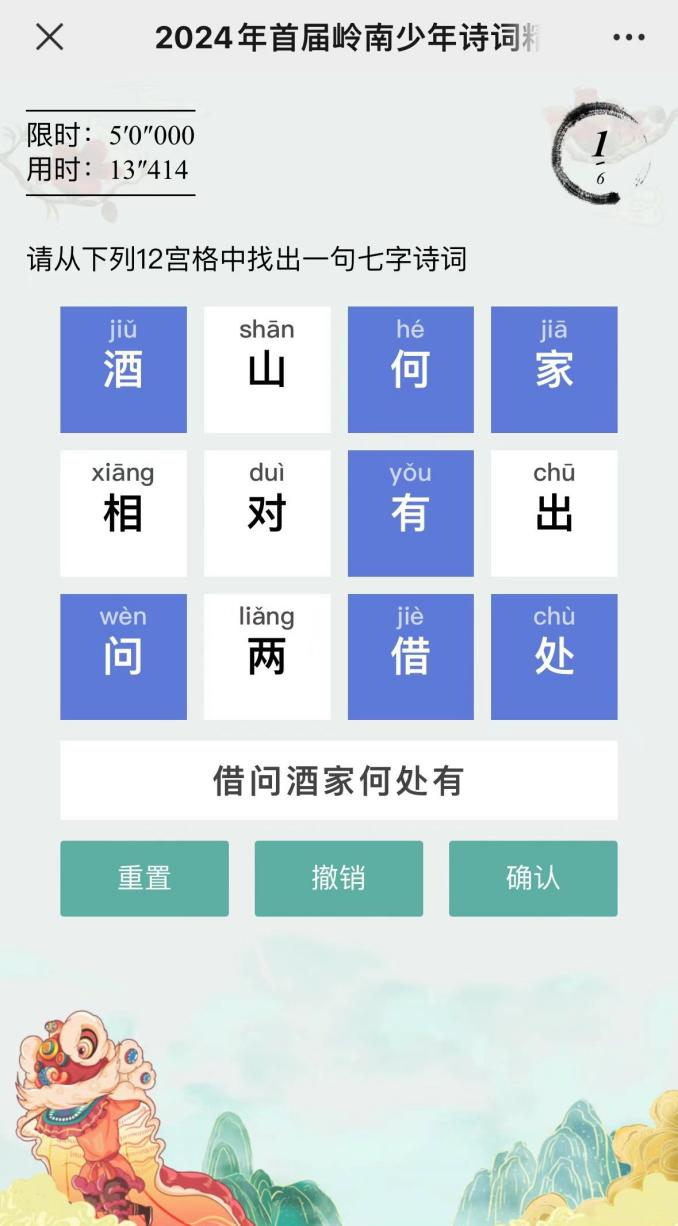Undo the last character with 撤销

pos(338,878)
